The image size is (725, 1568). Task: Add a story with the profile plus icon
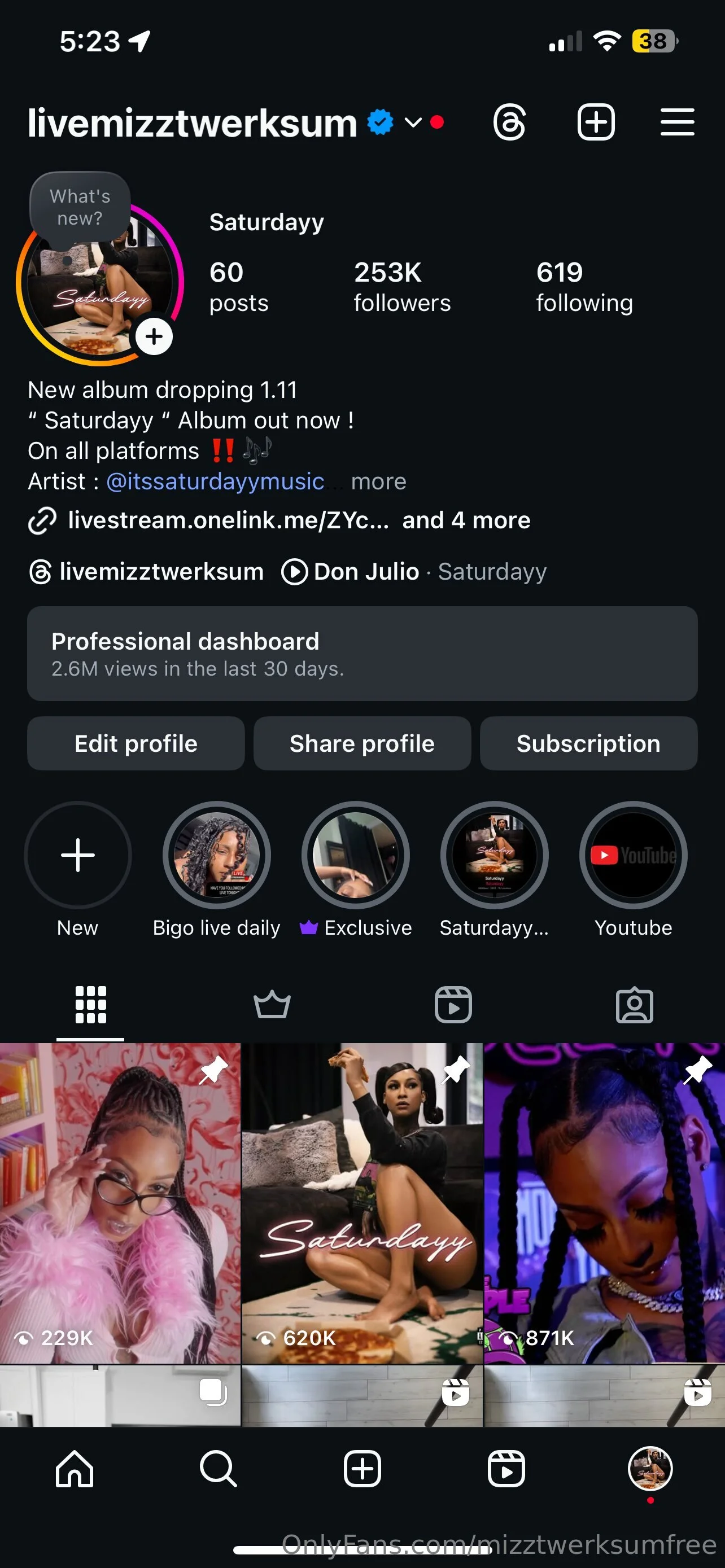[154, 336]
